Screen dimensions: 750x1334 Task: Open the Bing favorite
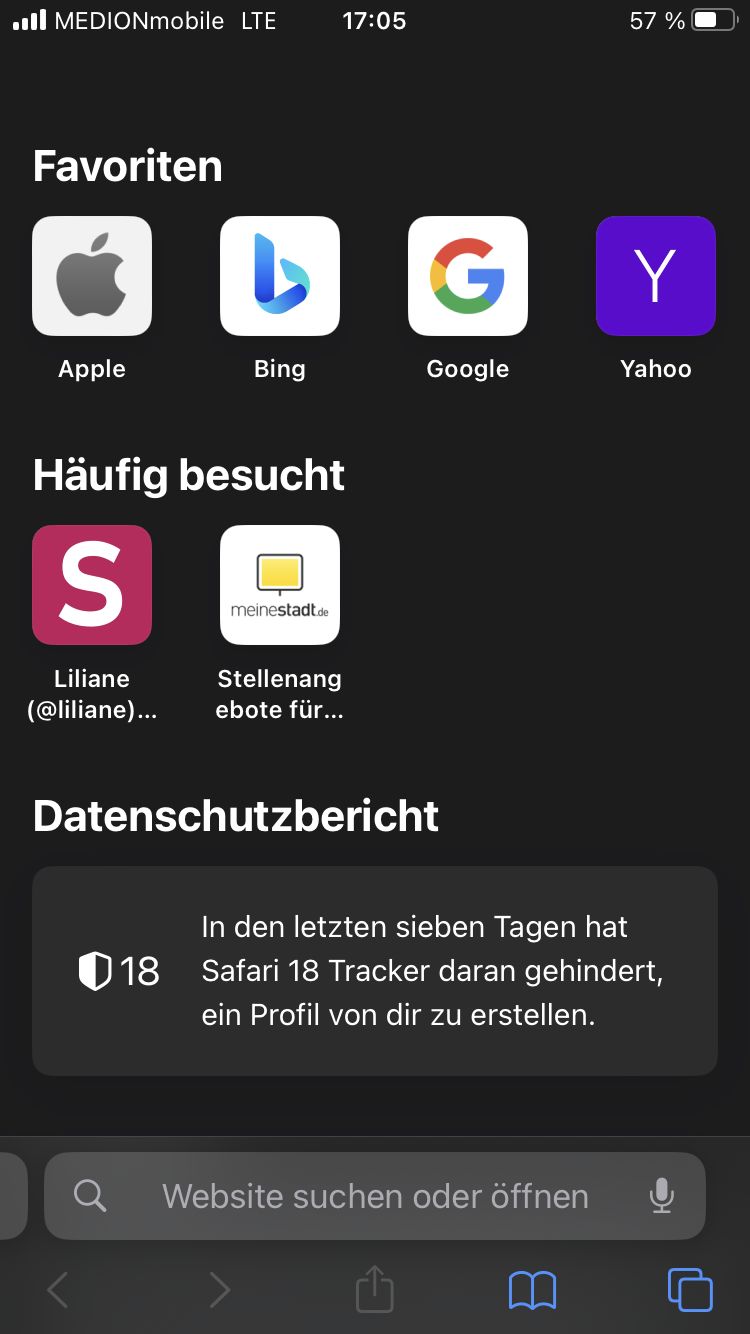pyautogui.click(x=280, y=276)
